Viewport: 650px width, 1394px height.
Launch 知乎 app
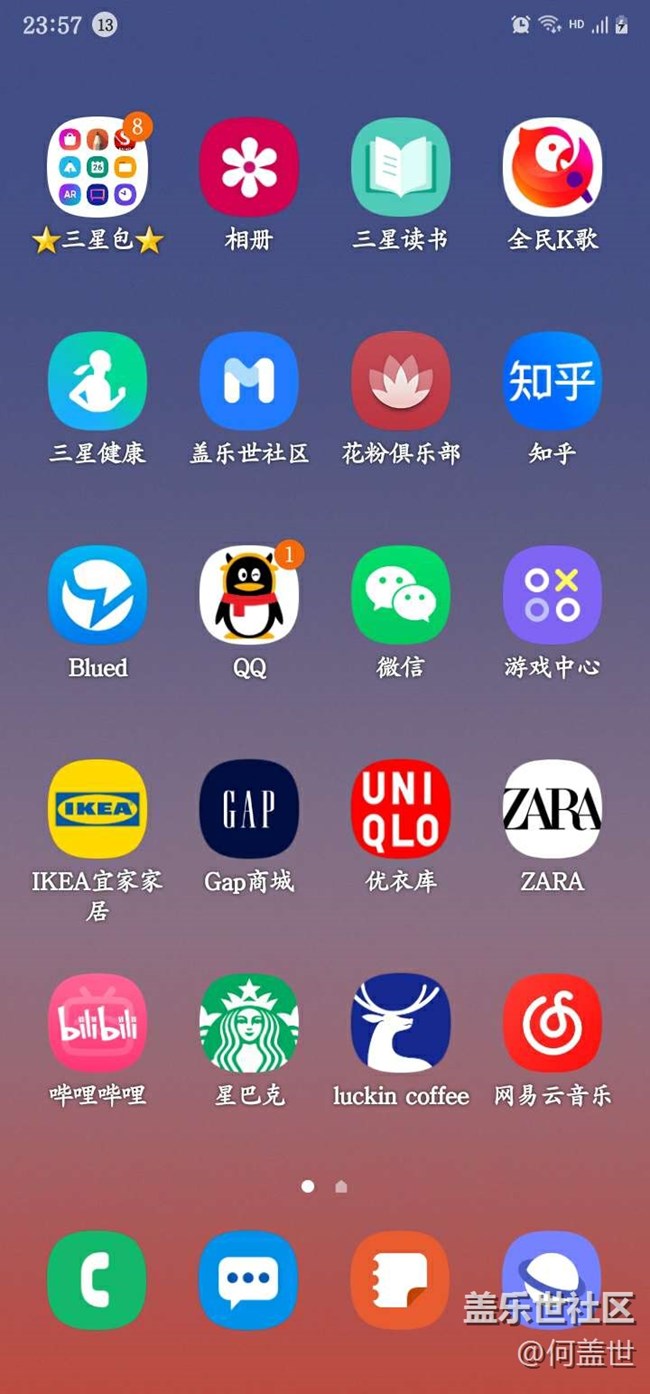552,381
